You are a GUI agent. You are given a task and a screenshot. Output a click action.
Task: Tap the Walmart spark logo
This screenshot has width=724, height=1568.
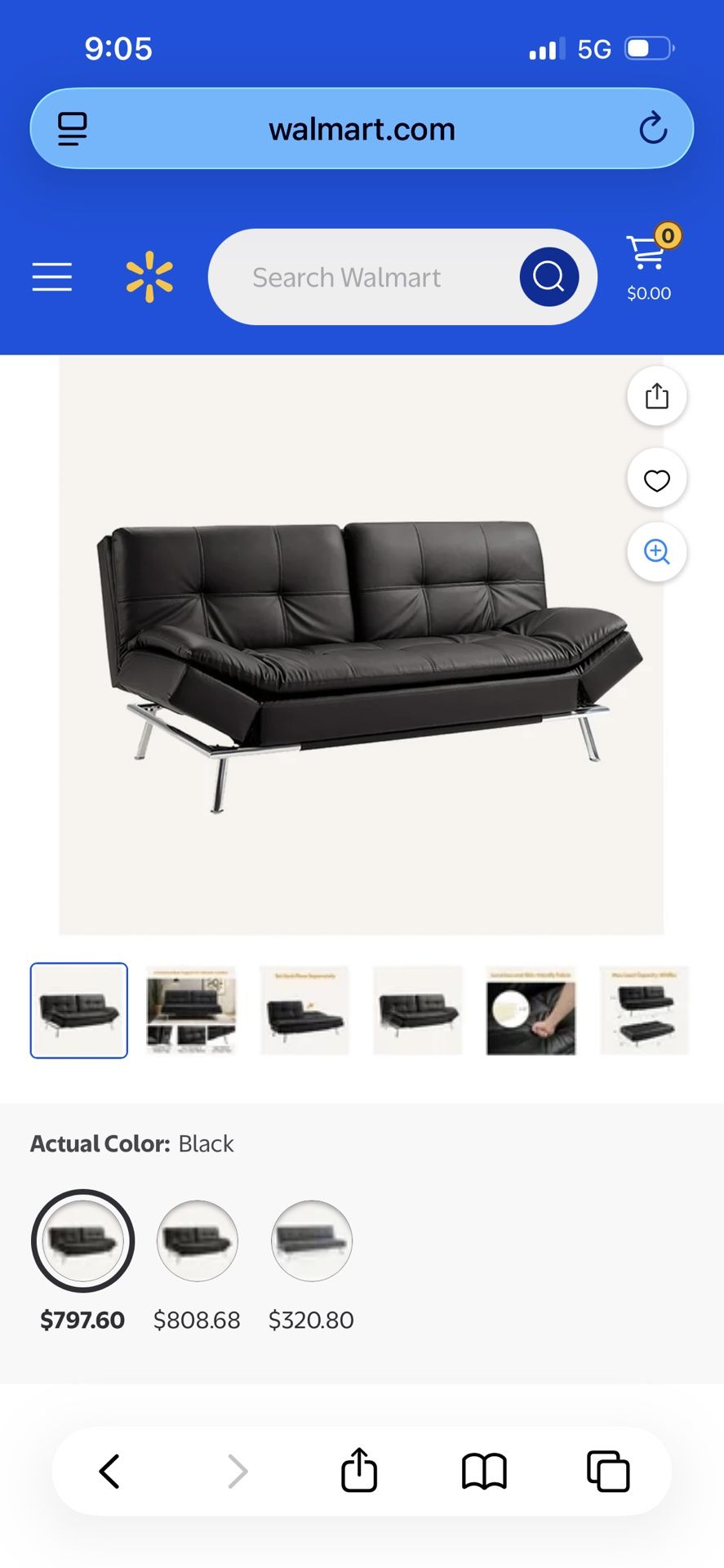pyautogui.click(x=150, y=277)
